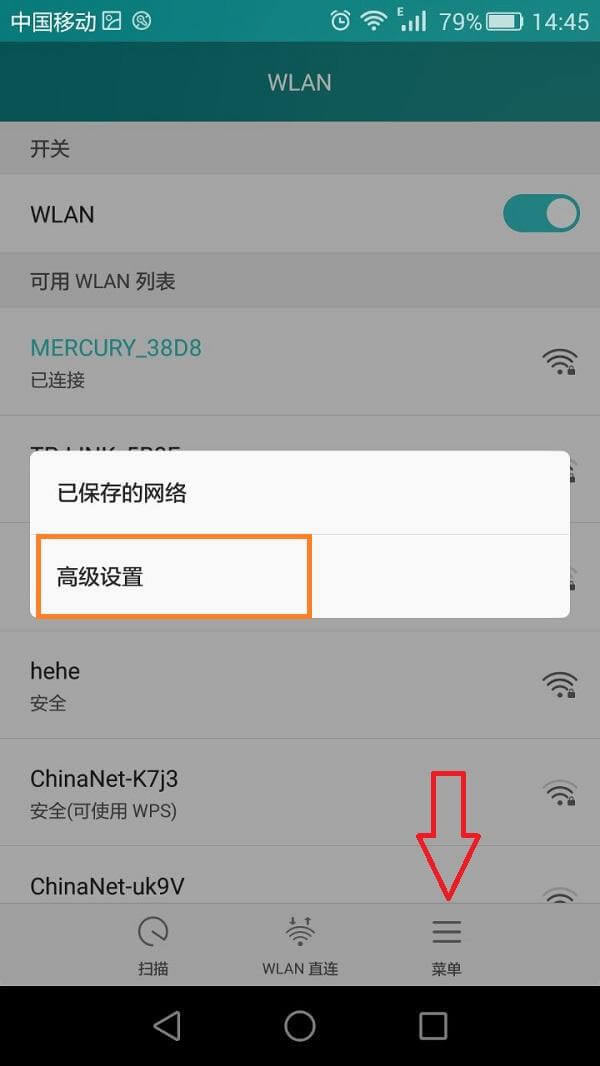Go to the system home screen

(x=300, y=1025)
